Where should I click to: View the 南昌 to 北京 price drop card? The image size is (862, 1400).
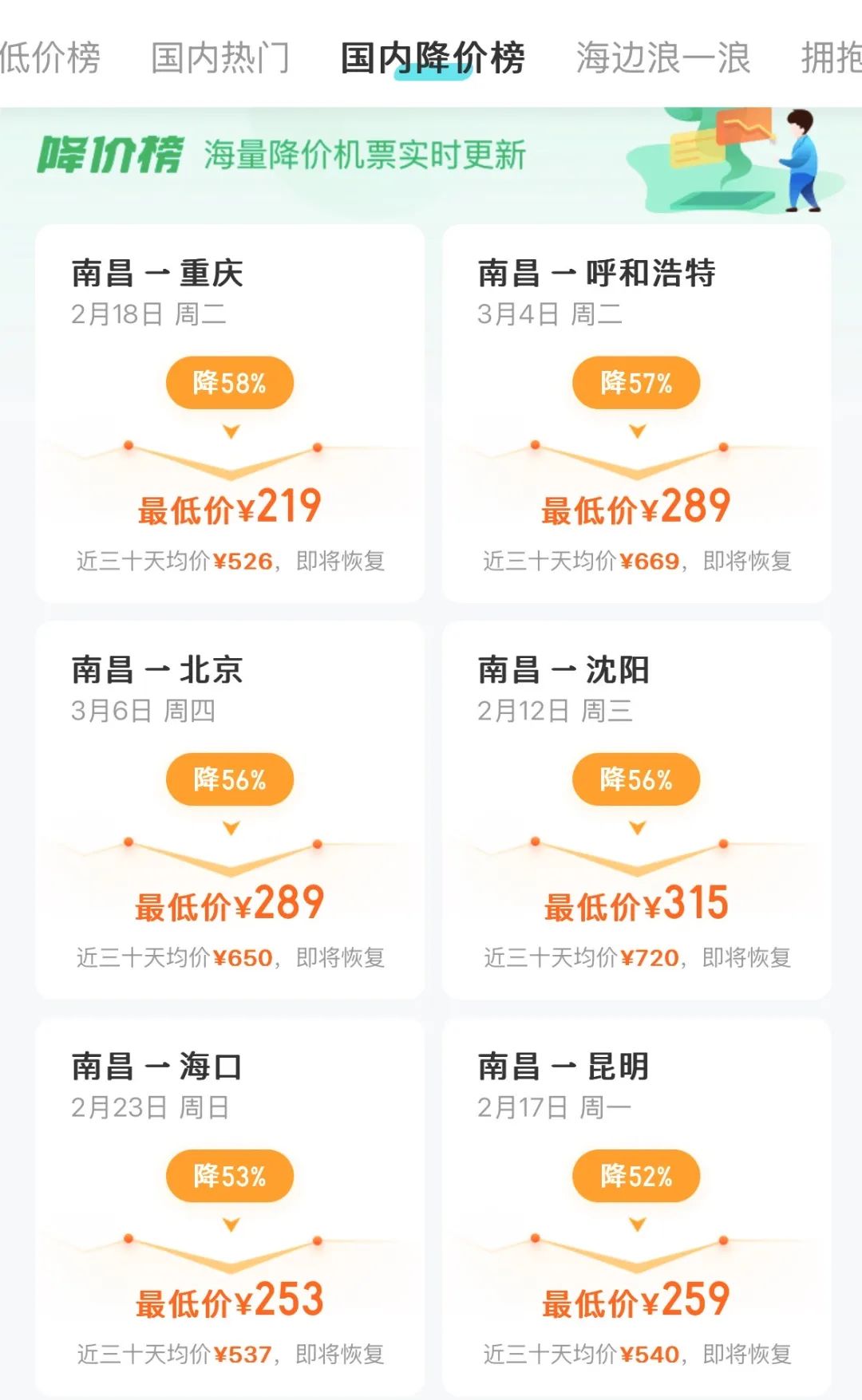click(x=230, y=810)
